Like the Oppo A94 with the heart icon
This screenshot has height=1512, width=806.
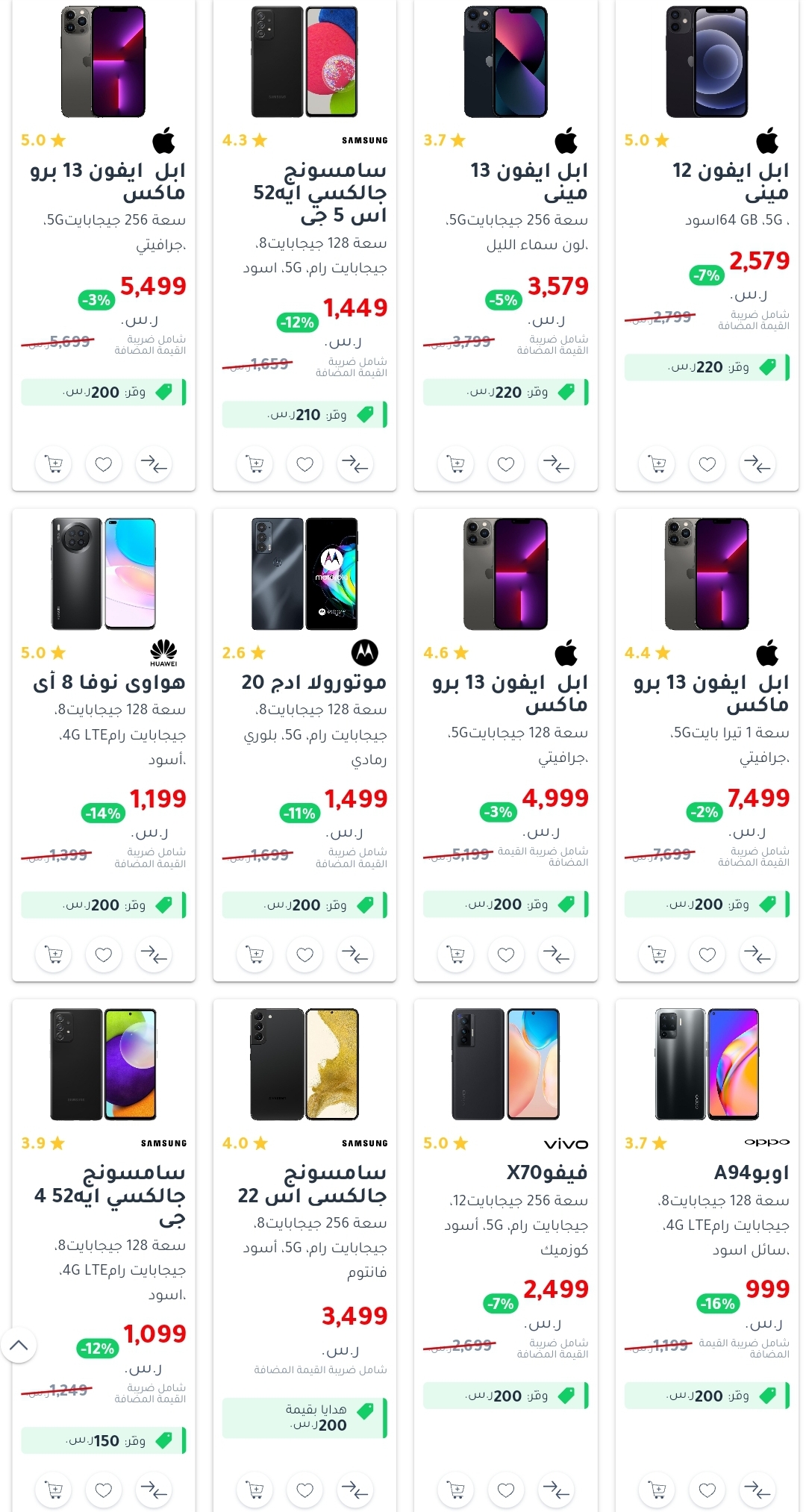[x=707, y=1490]
